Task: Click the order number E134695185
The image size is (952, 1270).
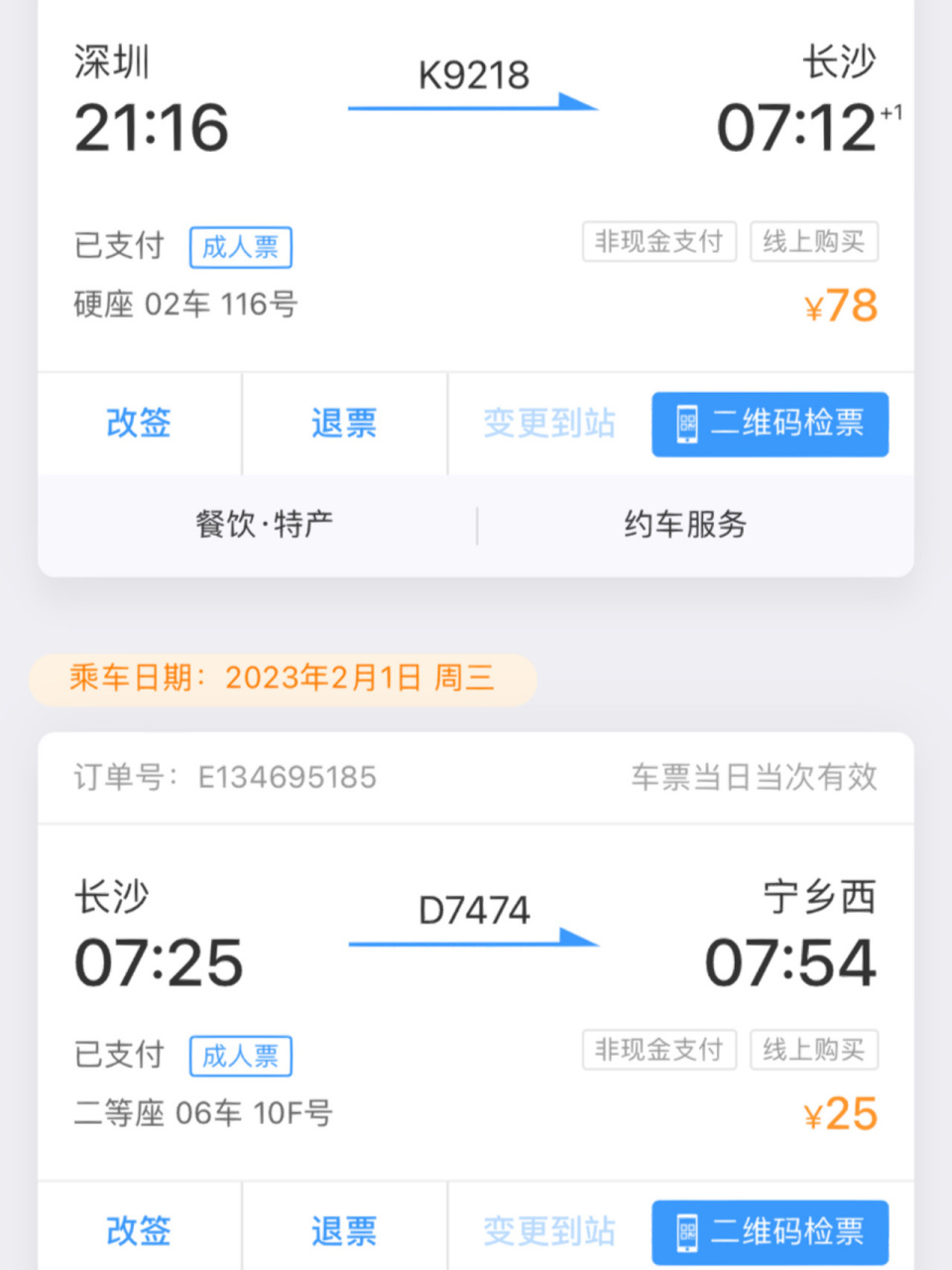Action: click(288, 778)
